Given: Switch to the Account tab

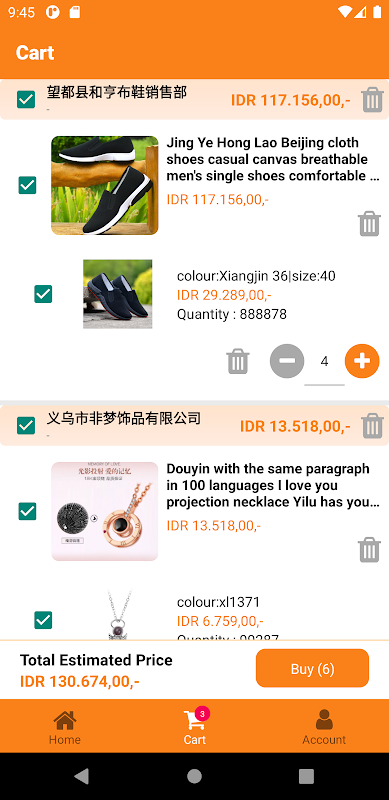Looking at the screenshot, I should 324,727.
